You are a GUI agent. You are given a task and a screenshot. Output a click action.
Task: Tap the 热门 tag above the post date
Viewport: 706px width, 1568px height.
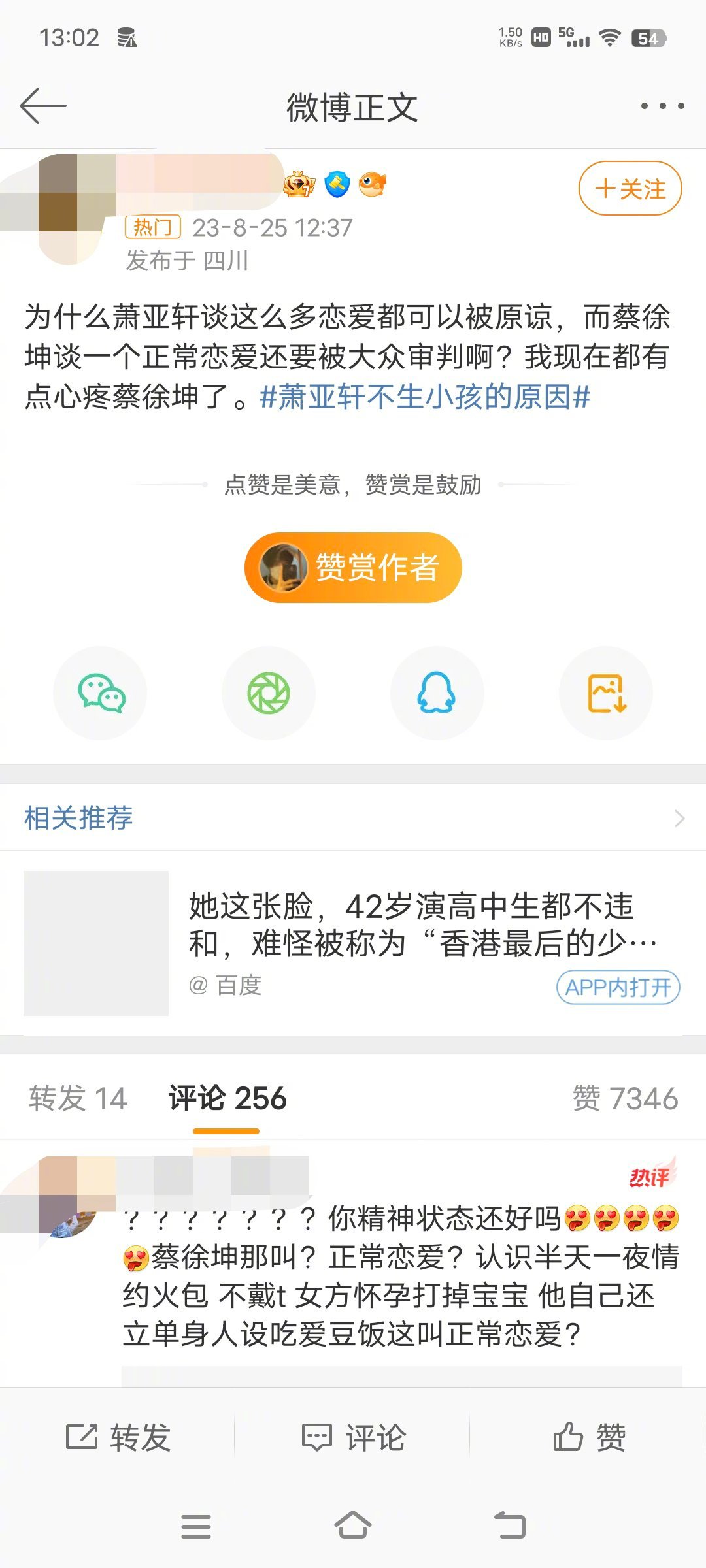coord(154,227)
